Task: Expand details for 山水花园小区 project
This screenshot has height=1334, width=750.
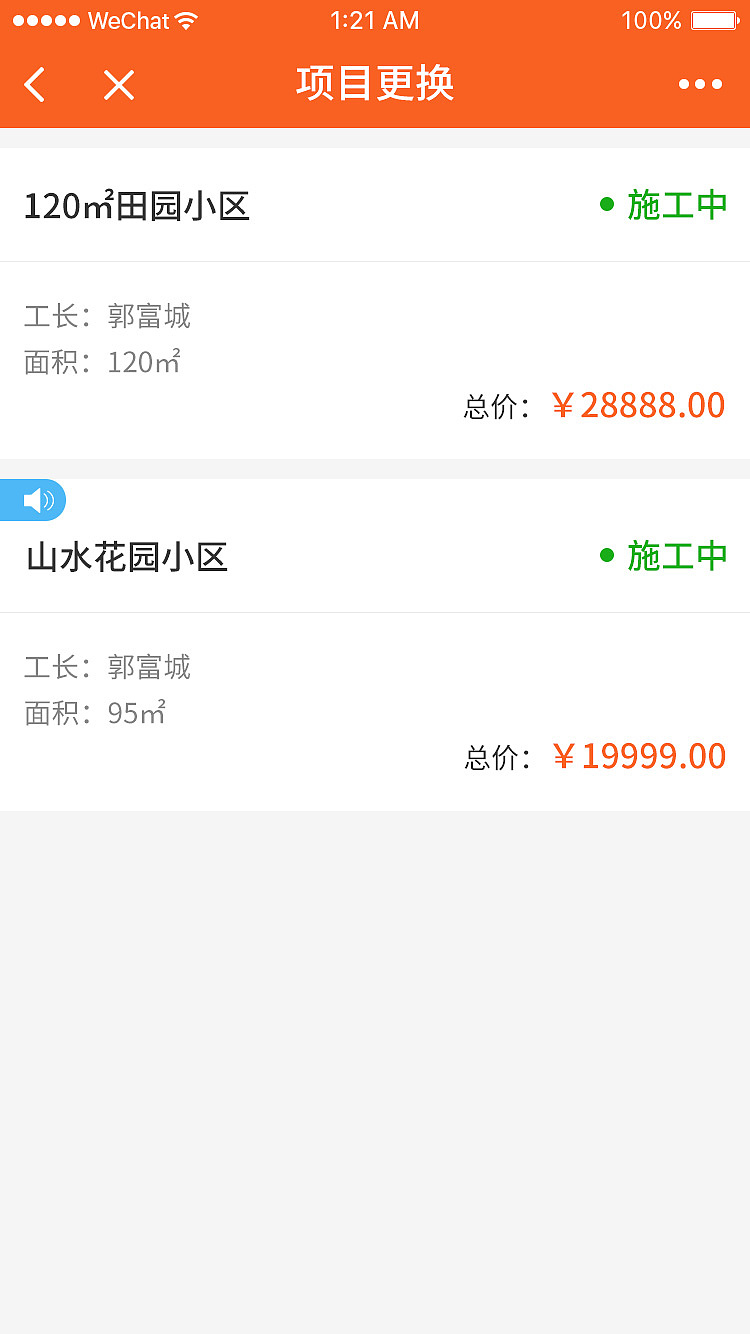Action: coord(124,556)
